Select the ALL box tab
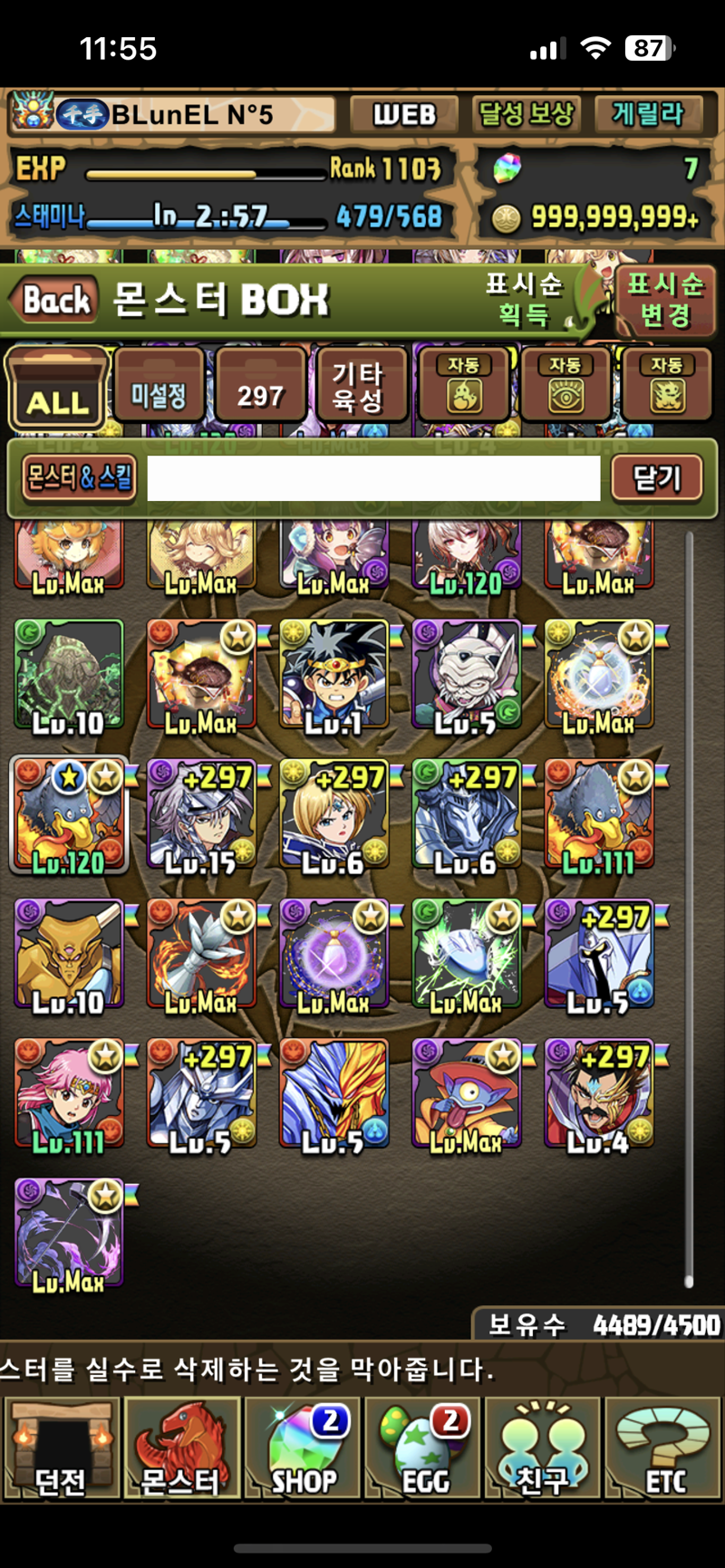This screenshot has width=725, height=1568. pyautogui.click(x=58, y=390)
